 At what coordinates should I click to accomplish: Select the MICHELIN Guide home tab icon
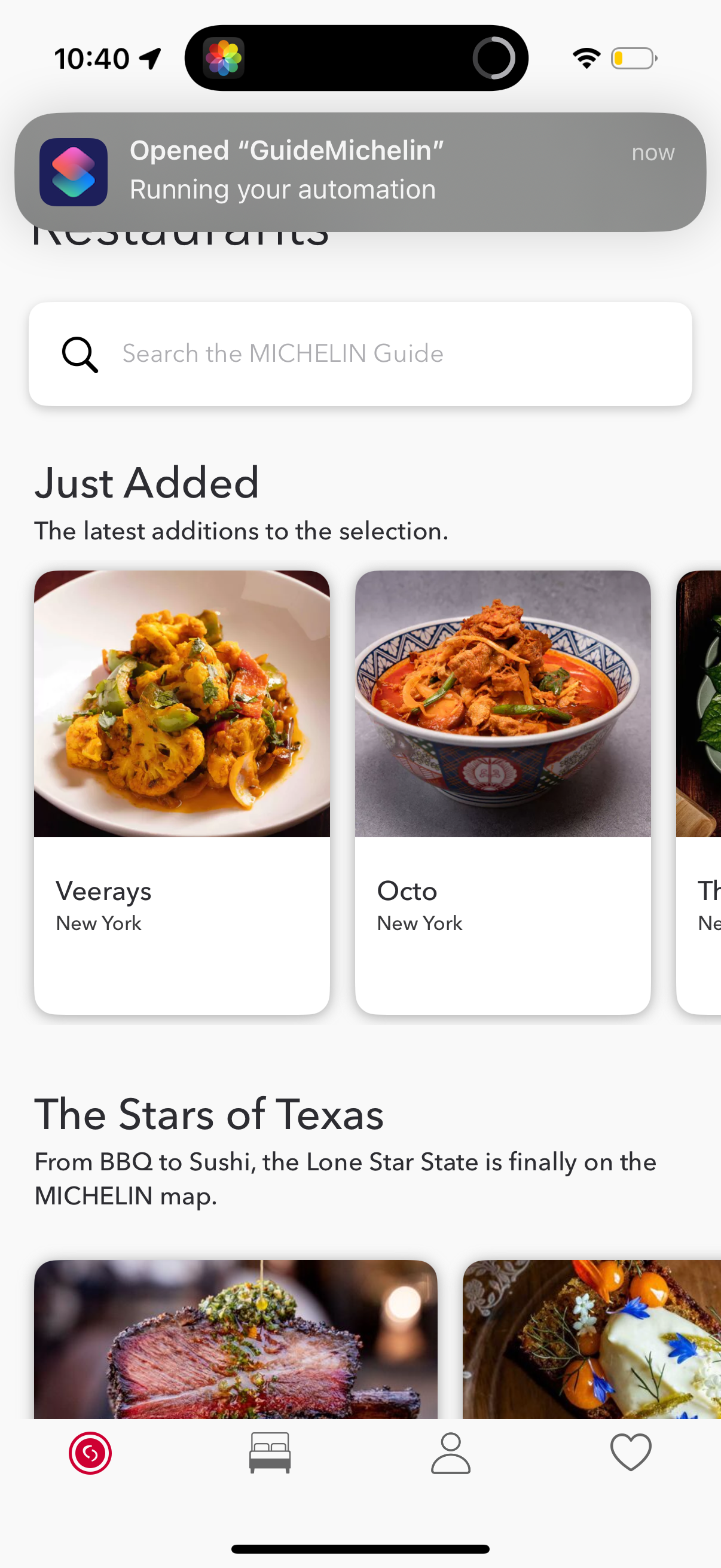(x=89, y=1455)
